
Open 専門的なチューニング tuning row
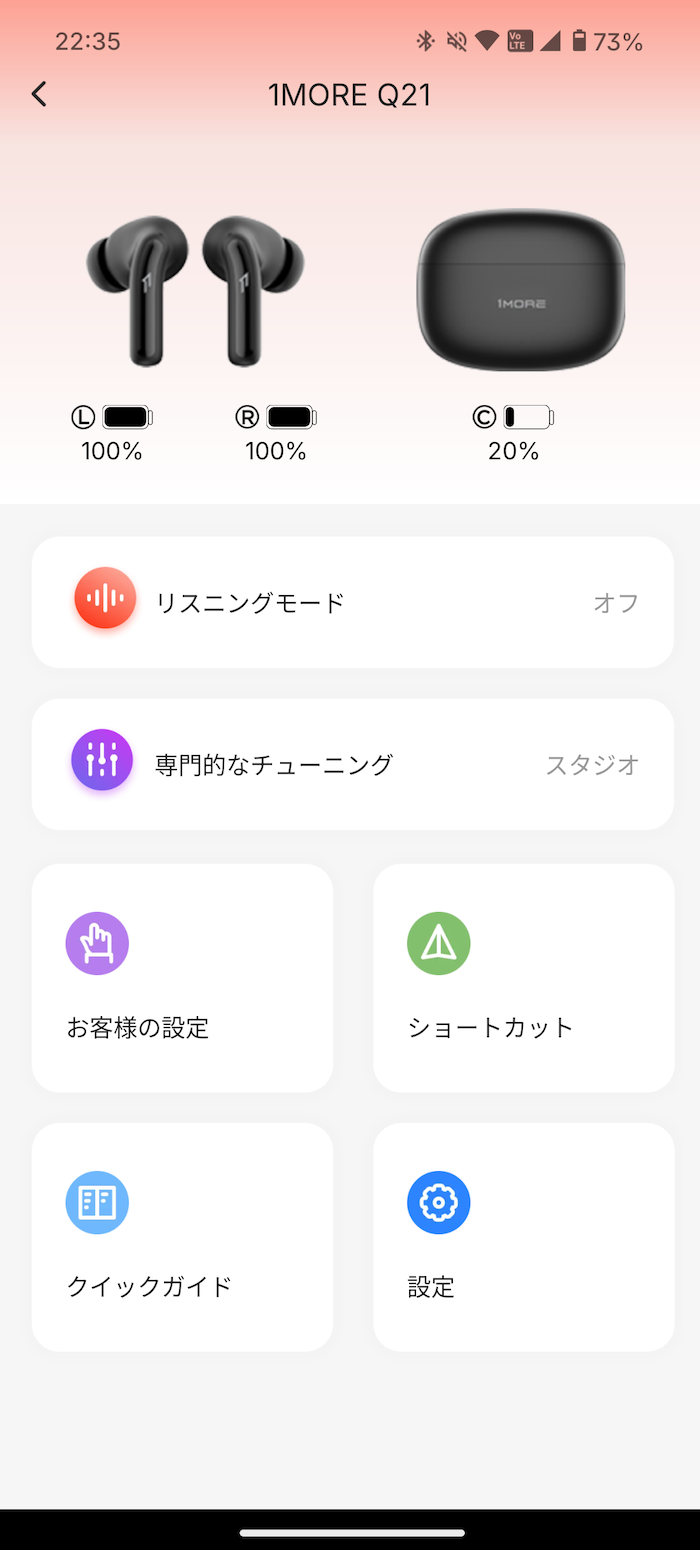(353, 764)
